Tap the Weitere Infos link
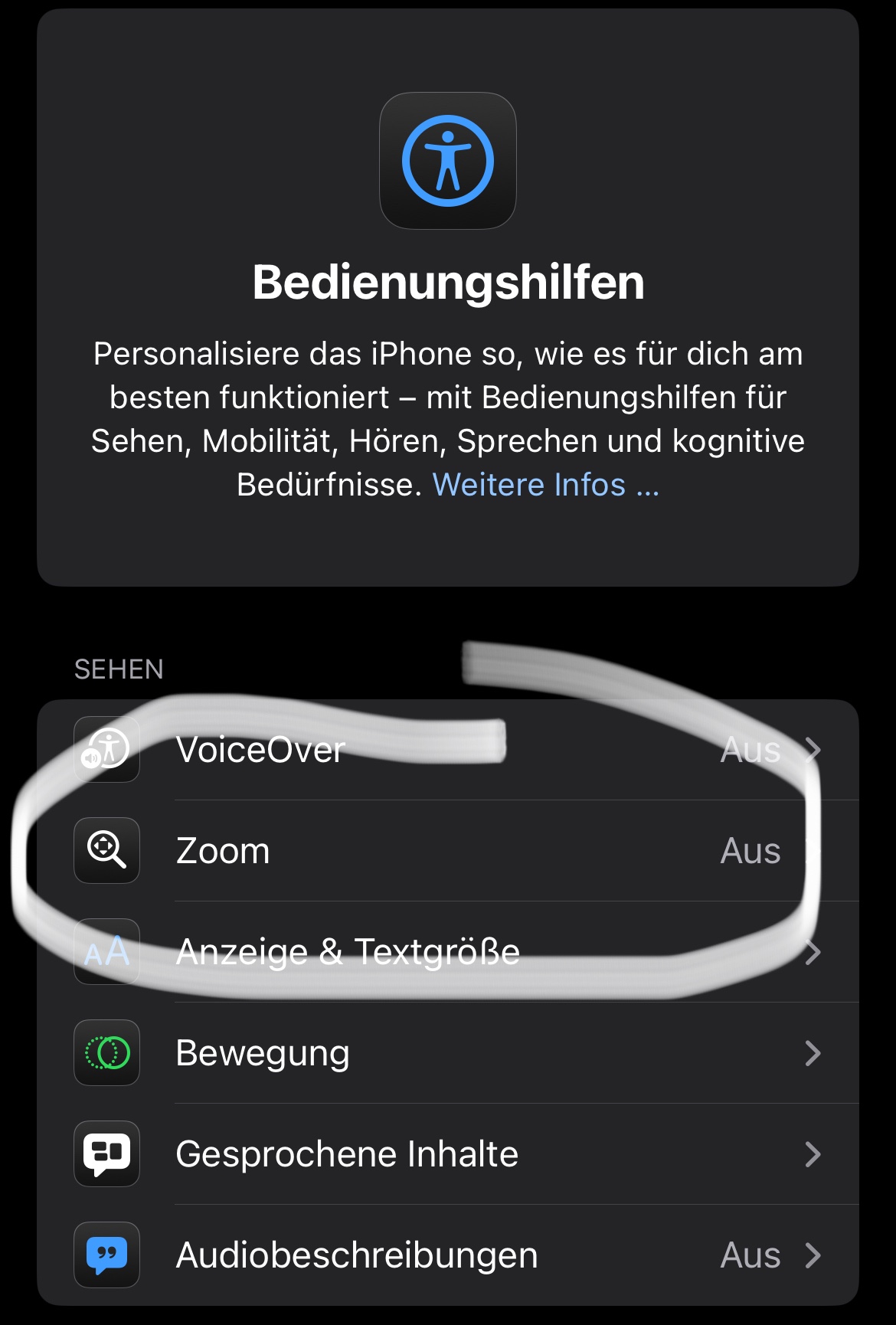The height and width of the screenshot is (1325, 896). coord(545,485)
